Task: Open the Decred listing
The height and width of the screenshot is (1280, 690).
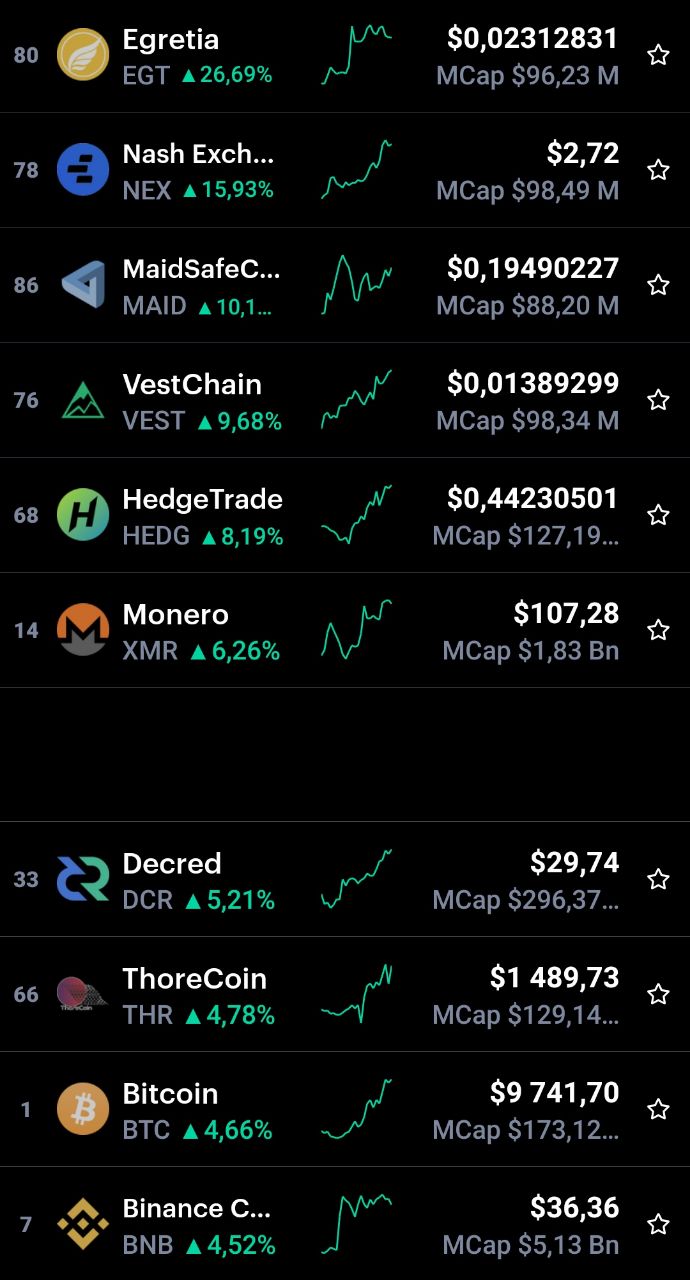Action: [x=345, y=879]
